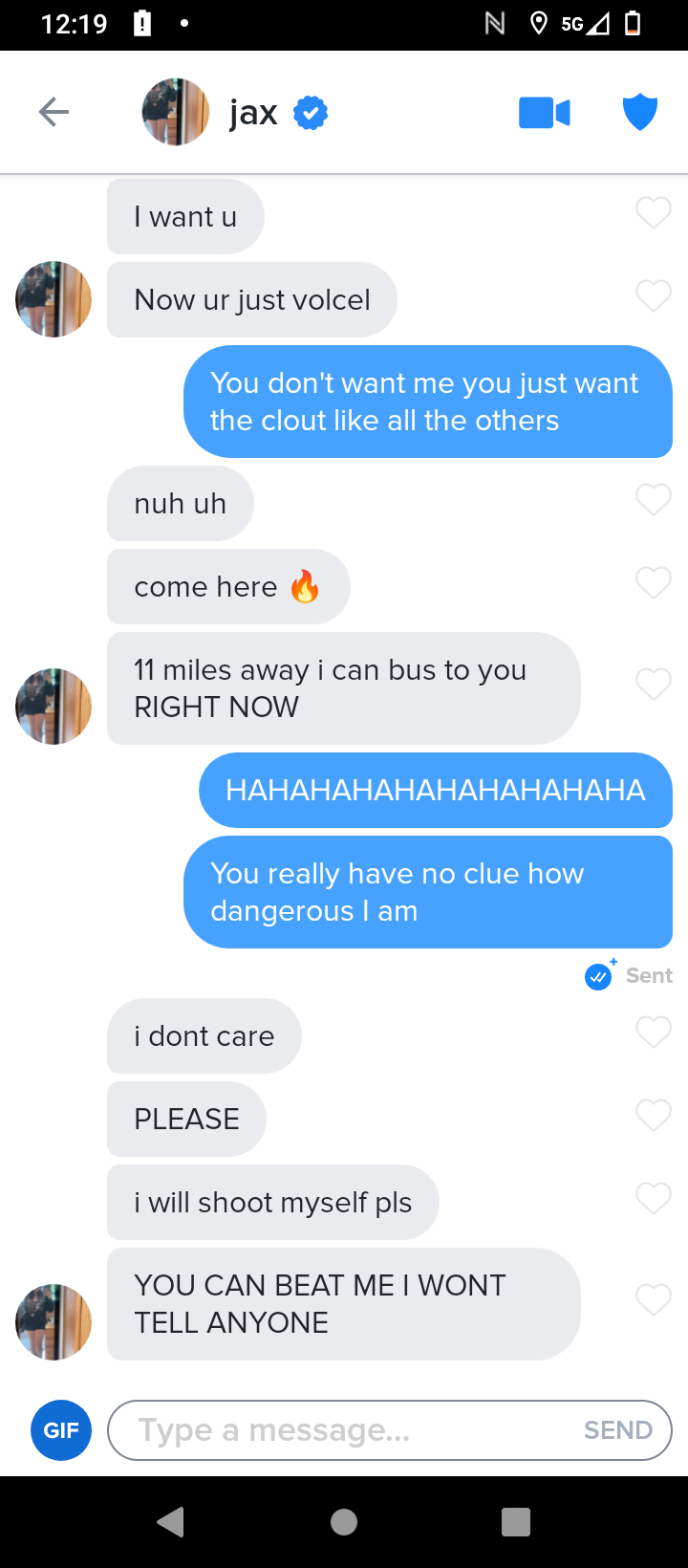The width and height of the screenshot is (688, 1568).
Task: Like the "come here" message
Action: pyautogui.click(x=654, y=583)
